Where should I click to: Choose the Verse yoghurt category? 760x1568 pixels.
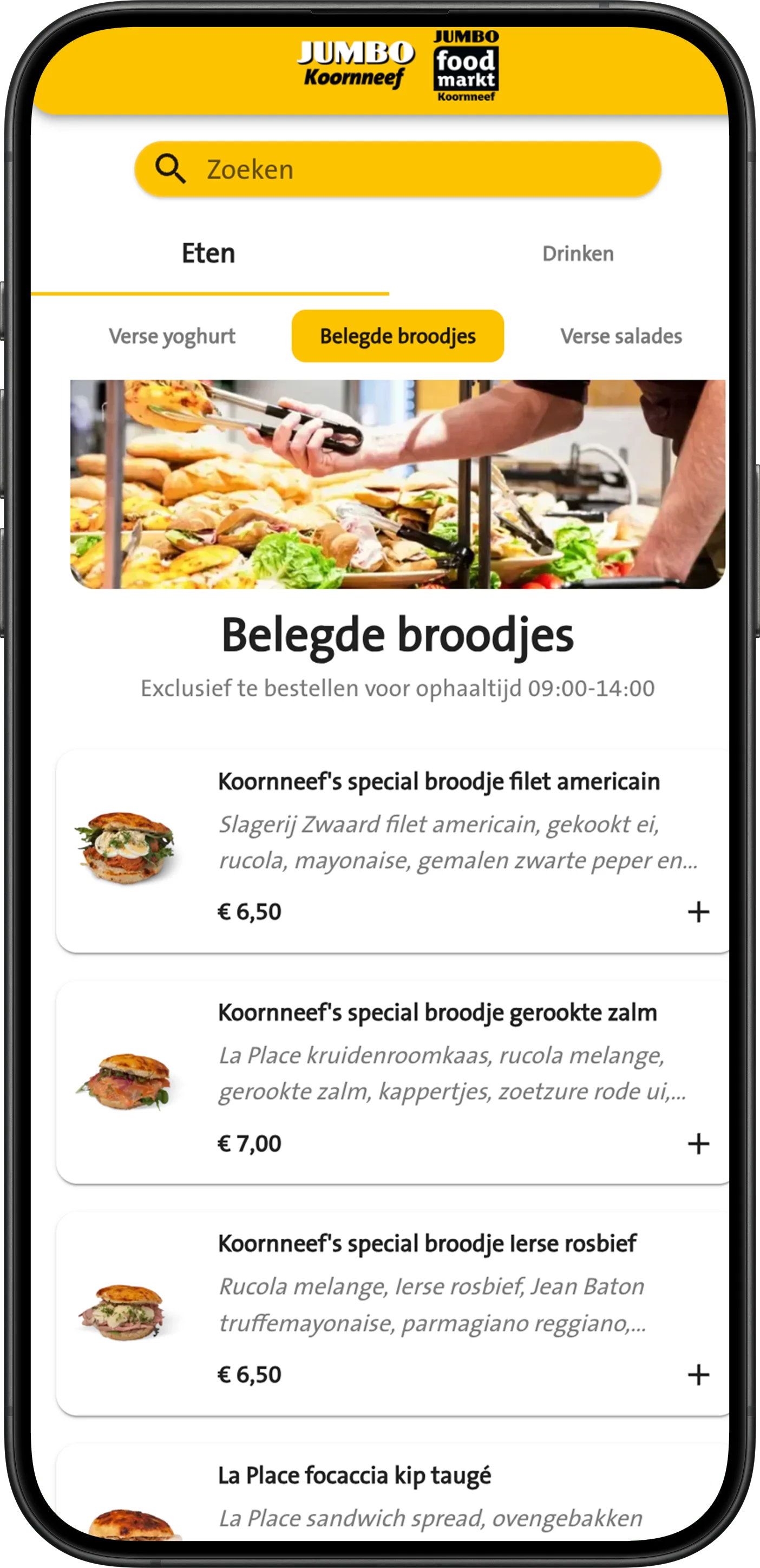tap(172, 336)
